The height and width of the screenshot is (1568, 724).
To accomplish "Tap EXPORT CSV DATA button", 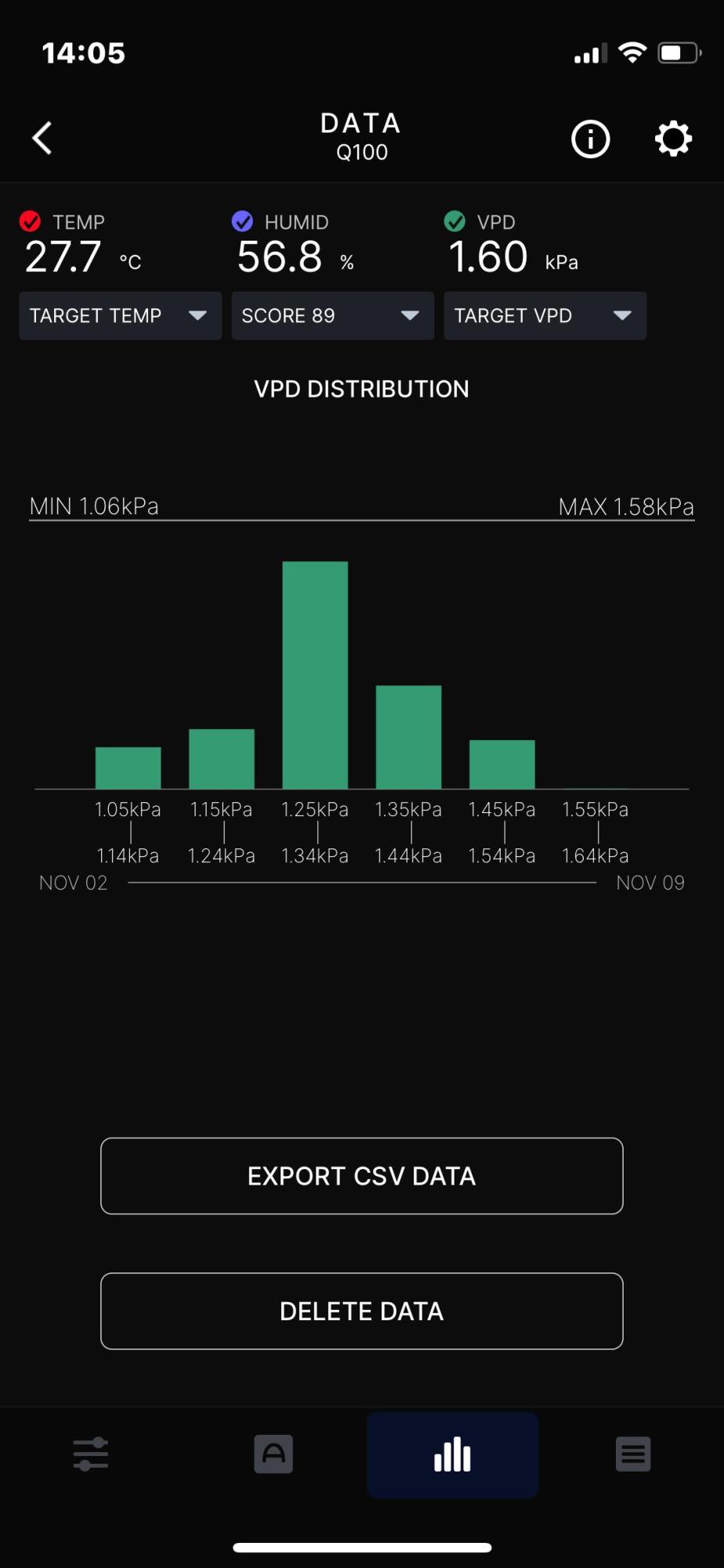I will pos(362,1176).
